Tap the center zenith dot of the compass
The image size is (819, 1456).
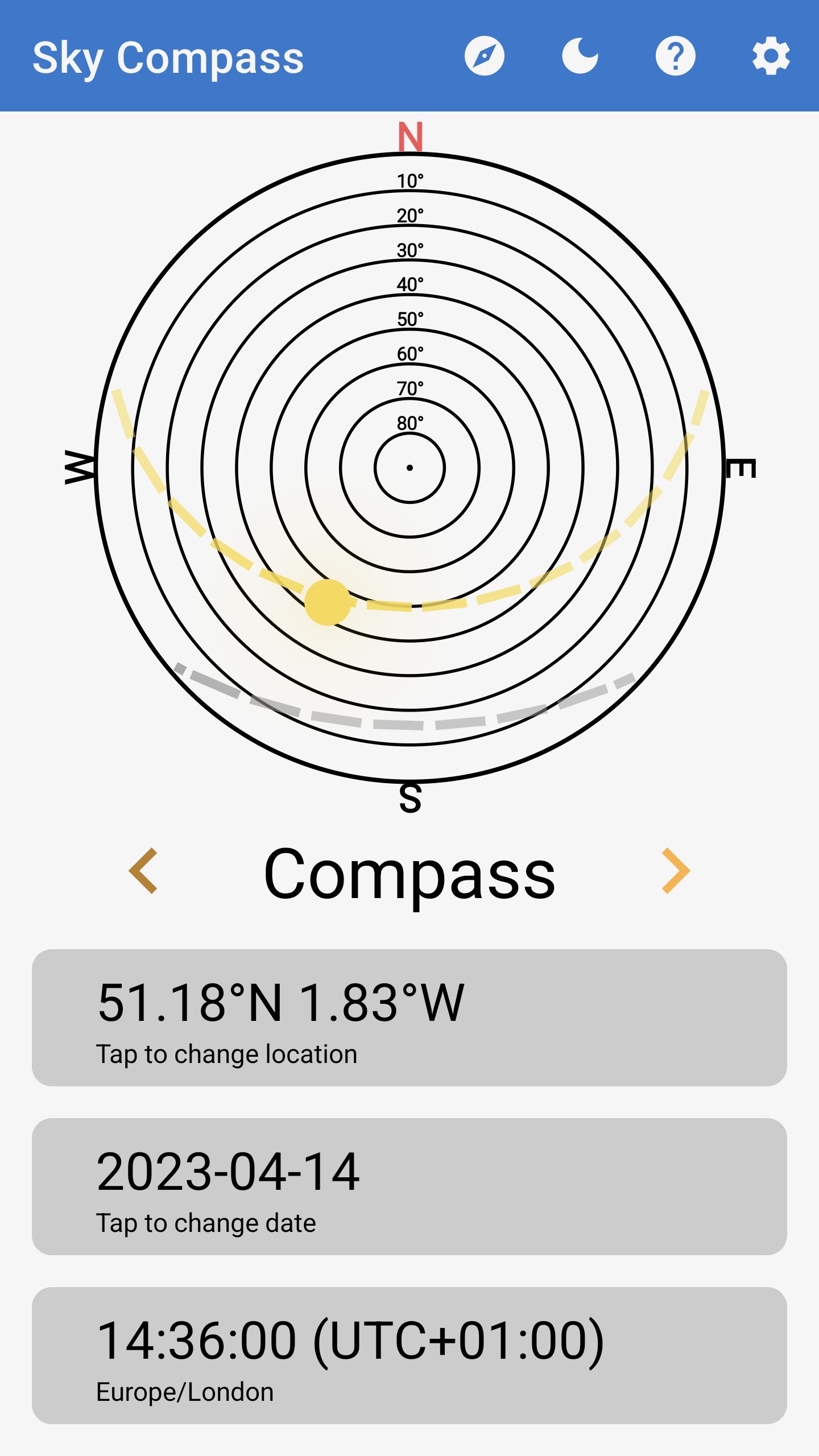coord(409,468)
